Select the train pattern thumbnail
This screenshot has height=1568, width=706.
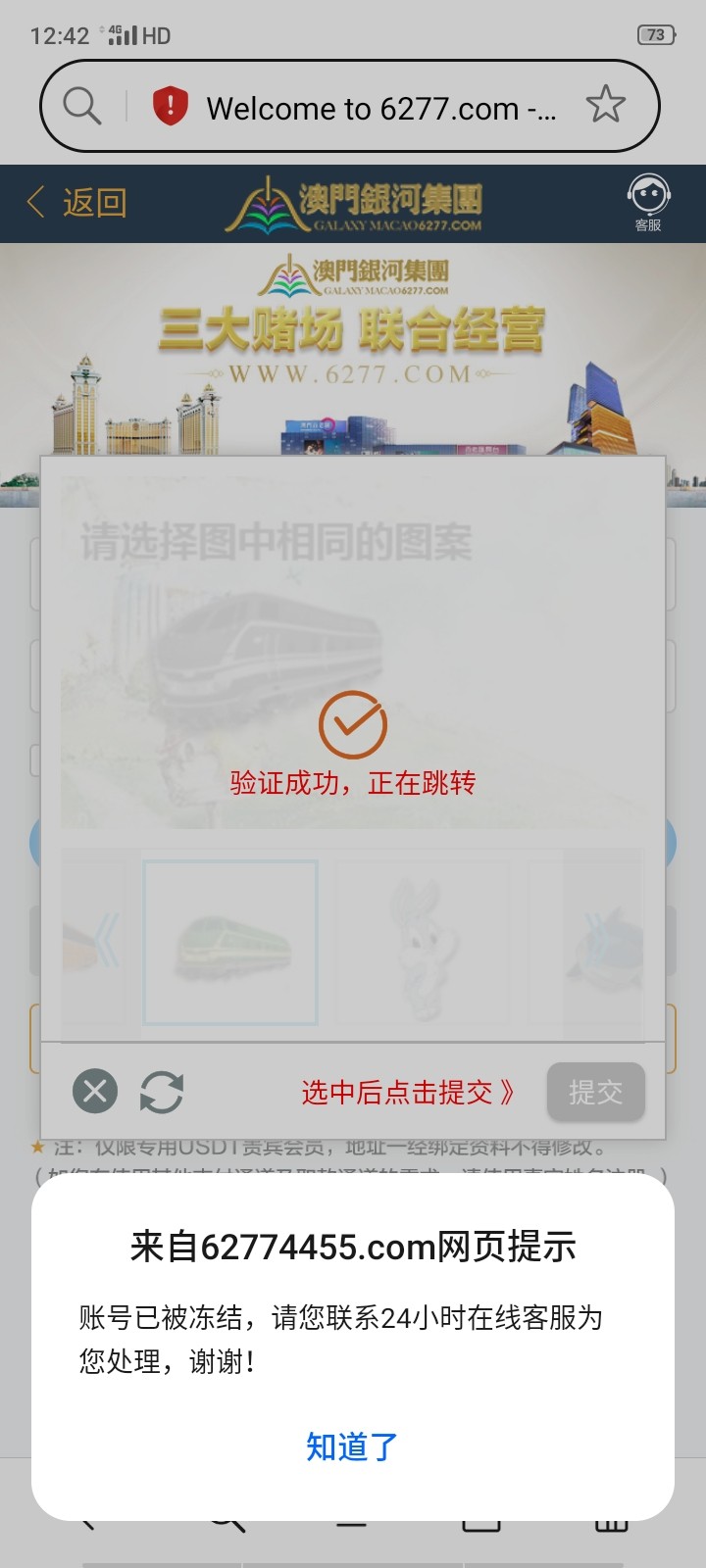pos(231,943)
